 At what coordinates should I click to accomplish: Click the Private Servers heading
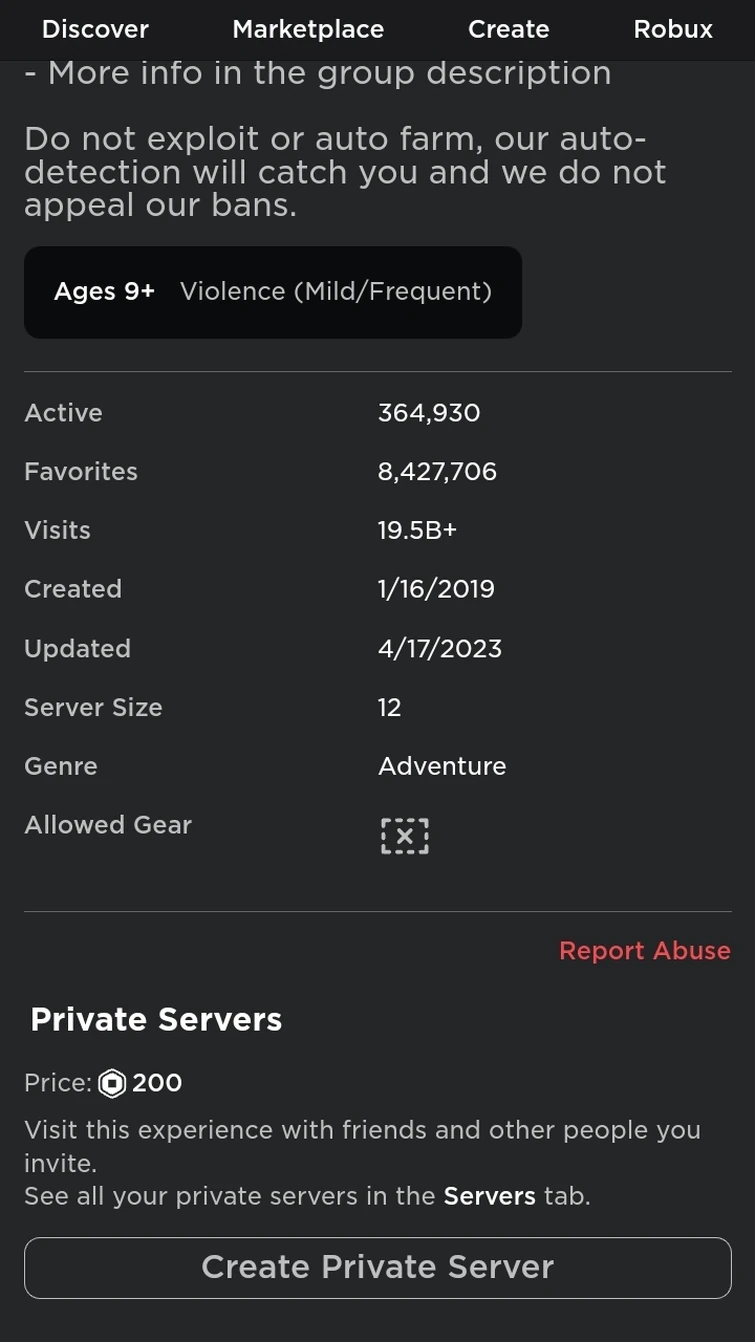[156, 1019]
